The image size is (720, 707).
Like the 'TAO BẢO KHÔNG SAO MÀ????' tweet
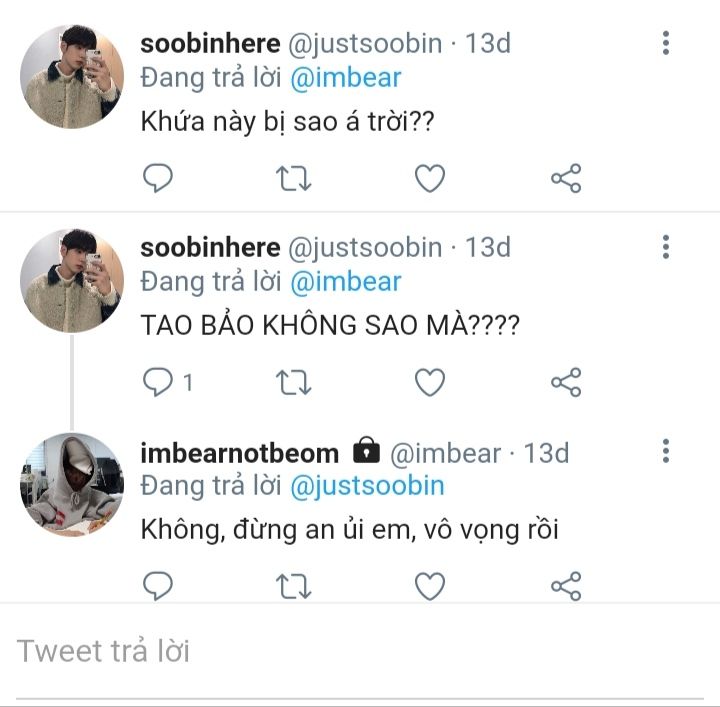430,382
